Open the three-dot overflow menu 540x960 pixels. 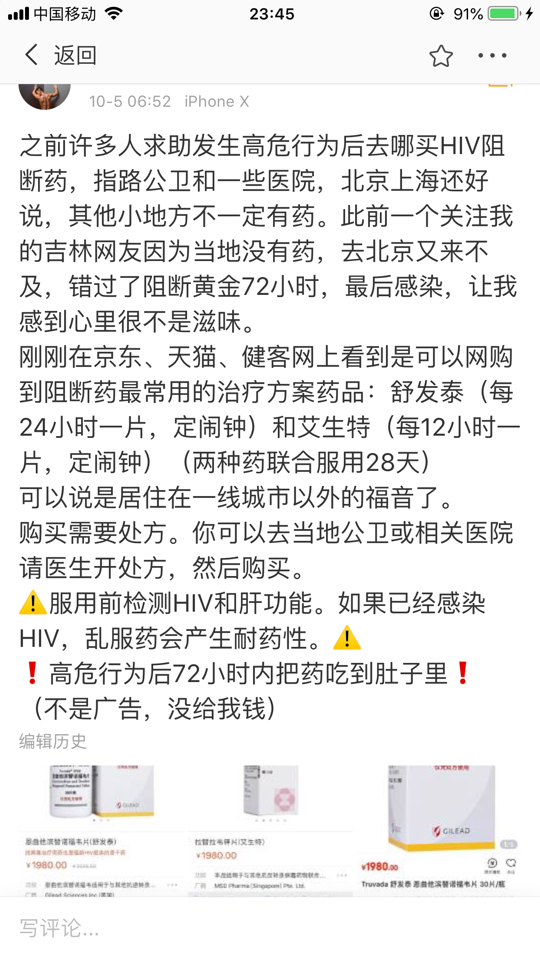492,56
